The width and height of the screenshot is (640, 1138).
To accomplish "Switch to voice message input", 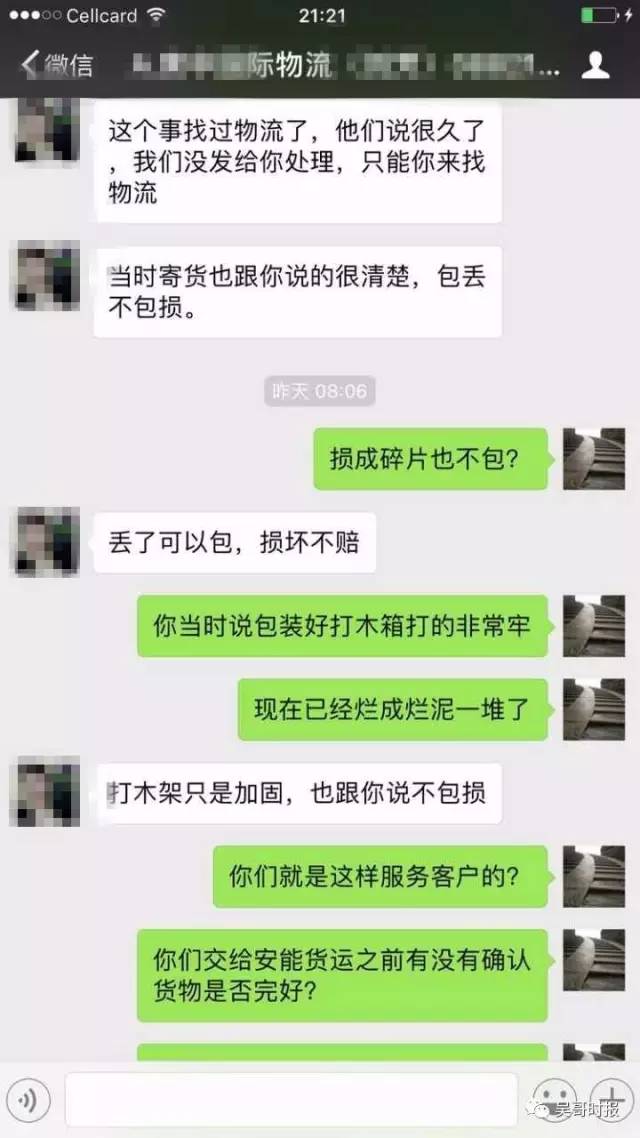I will click(x=29, y=1100).
